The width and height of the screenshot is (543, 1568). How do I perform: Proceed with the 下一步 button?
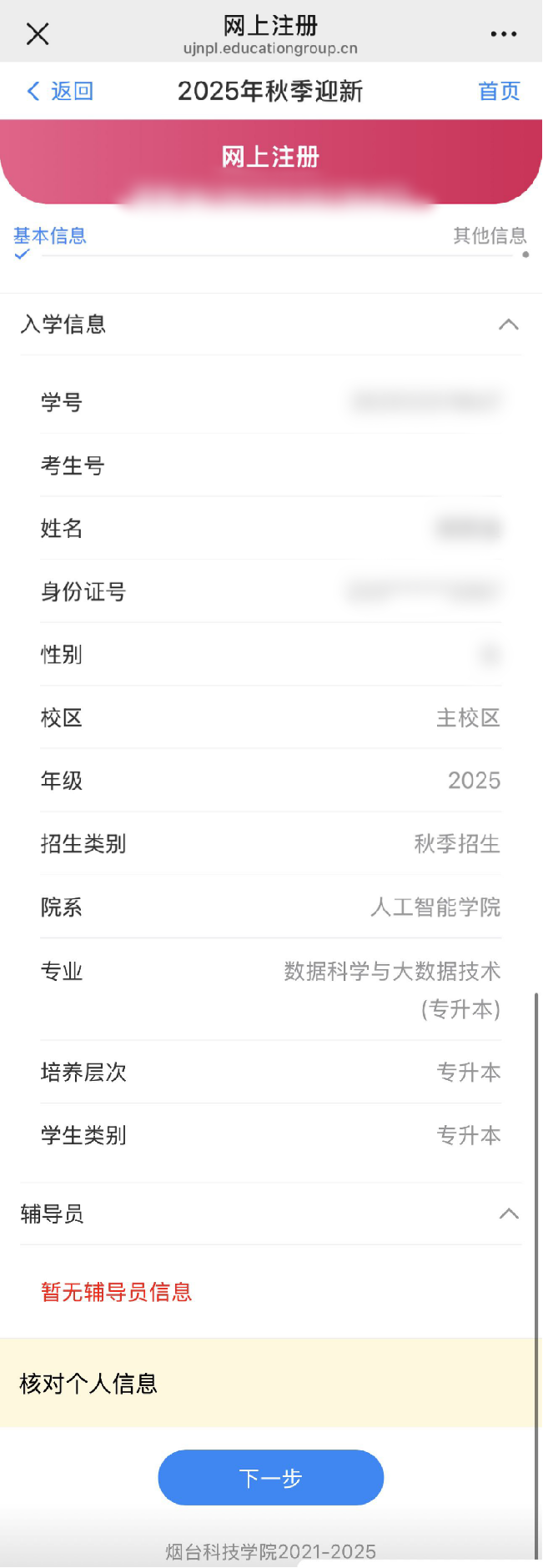pos(270,1477)
